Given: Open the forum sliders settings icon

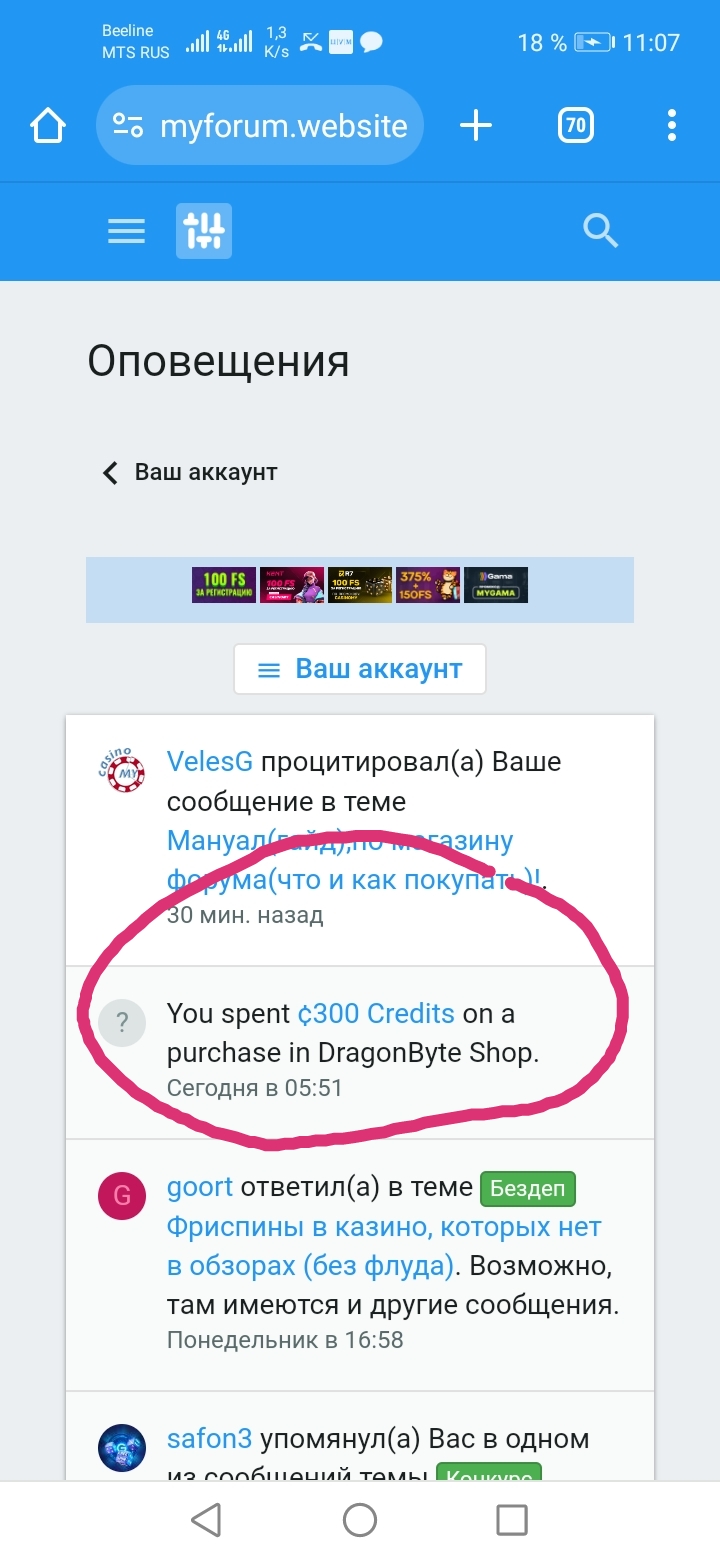Looking at the screenshot, I should point(204,232).
